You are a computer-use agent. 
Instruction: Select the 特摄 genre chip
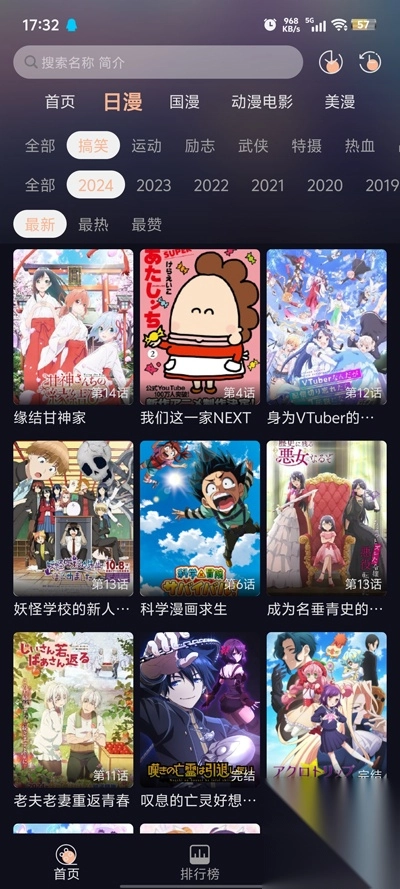(x=307, y=146)
